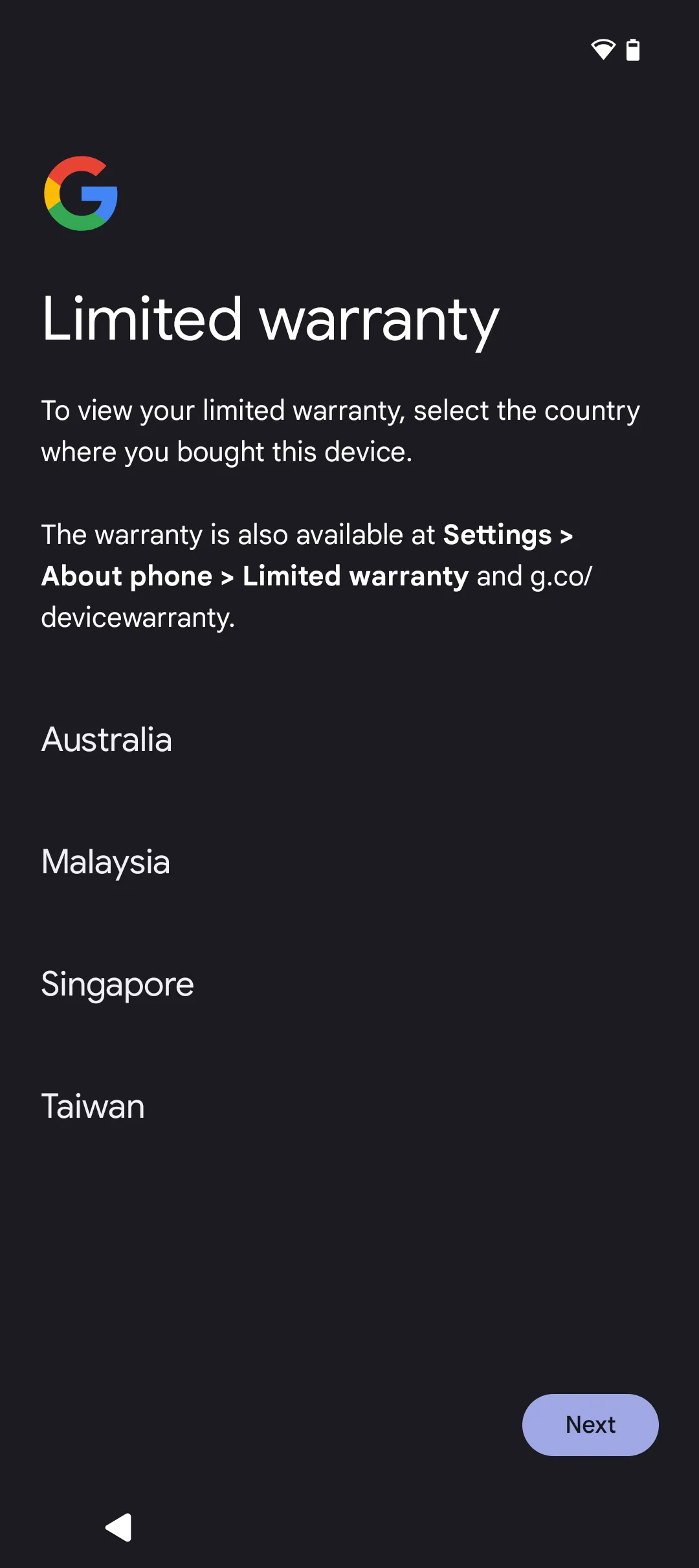Pick Taiwan from the list
699x1568 pixels.
[x=349, y=1106]
